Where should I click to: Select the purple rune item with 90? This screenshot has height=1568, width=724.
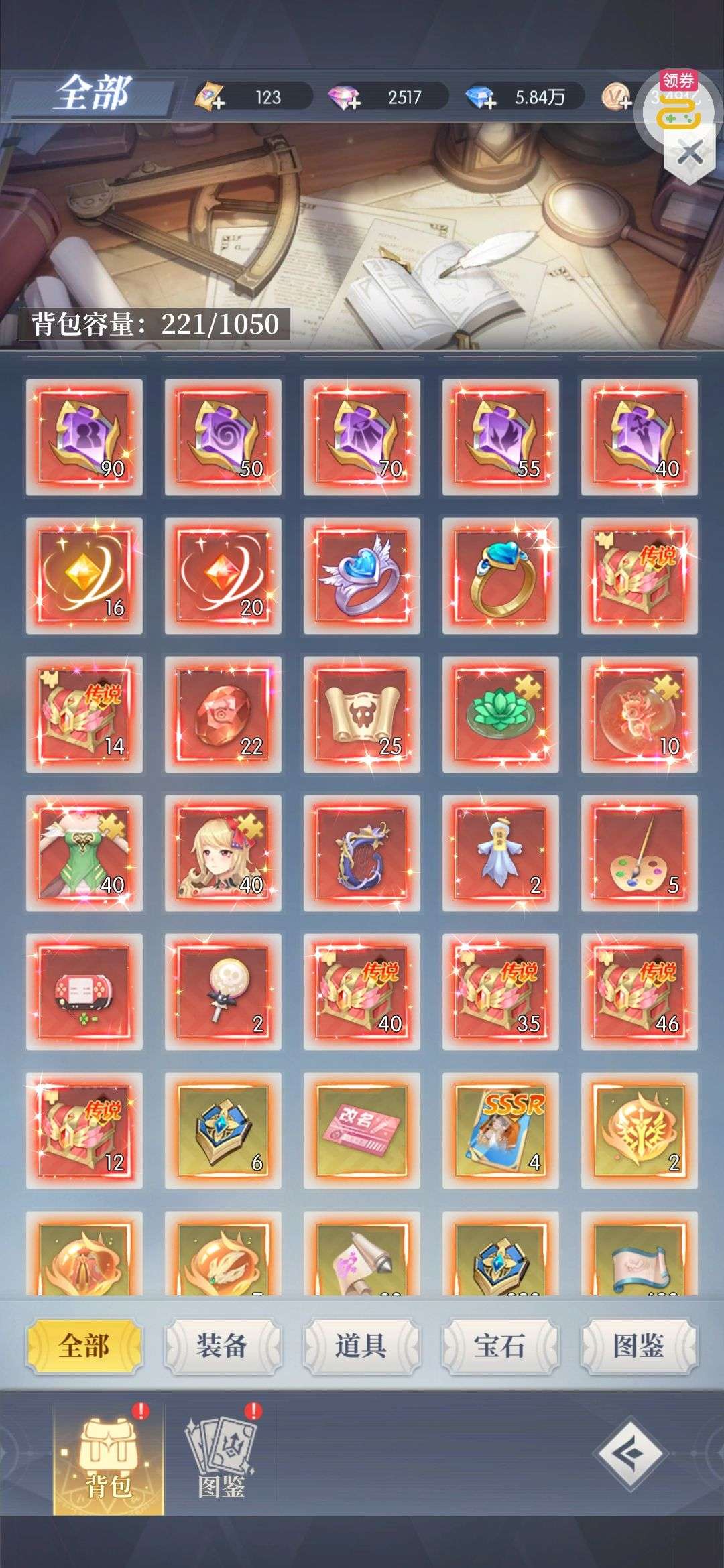tap(84, 437)
